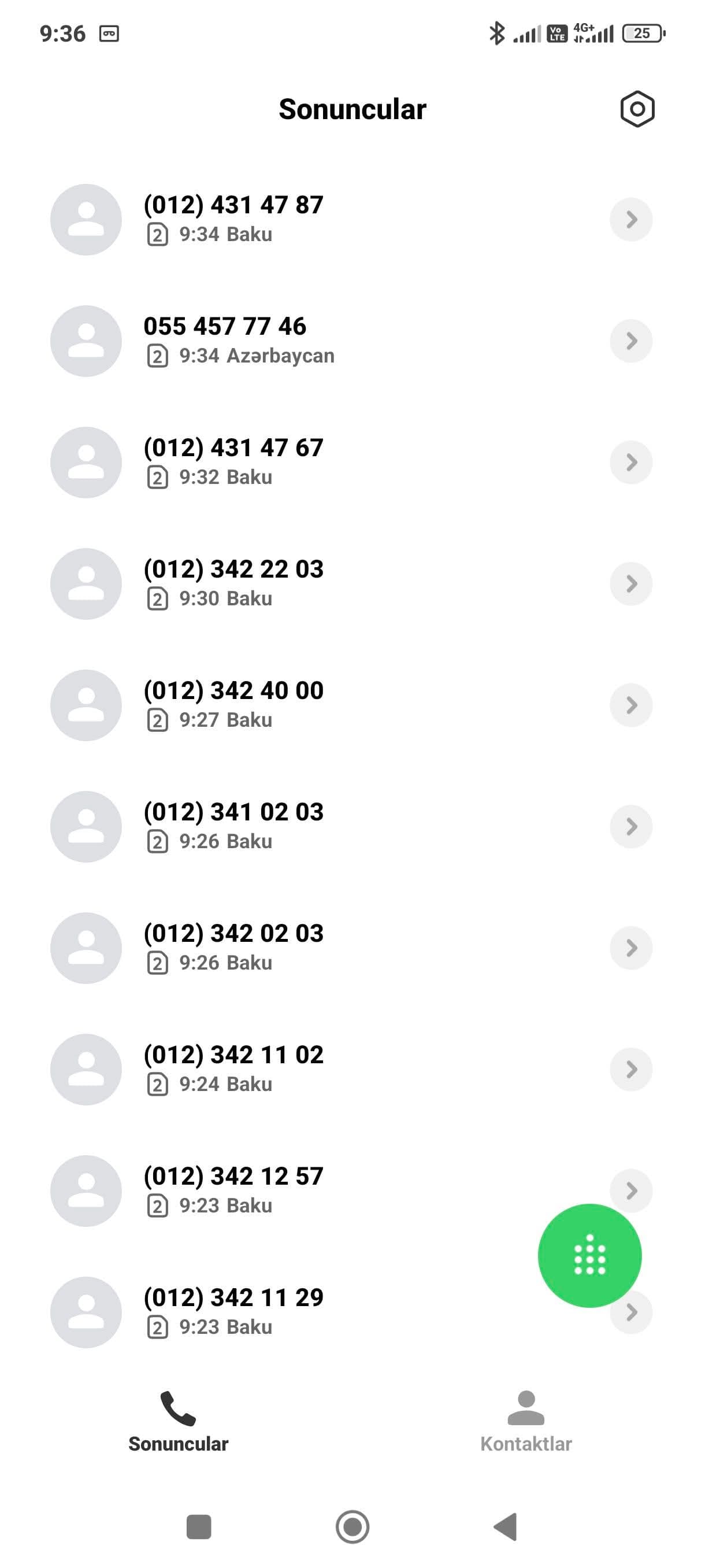
Task: Go back with the system back button
Action: tap(506, 1526)
